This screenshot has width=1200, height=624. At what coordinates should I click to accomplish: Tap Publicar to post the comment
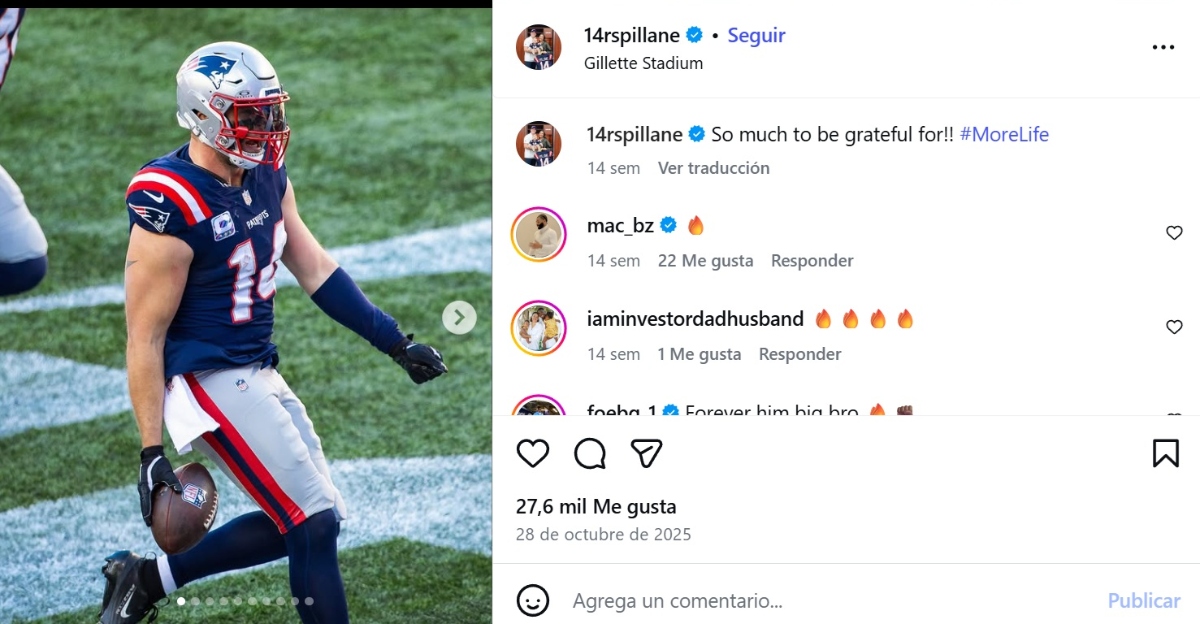coord(1144,601)
